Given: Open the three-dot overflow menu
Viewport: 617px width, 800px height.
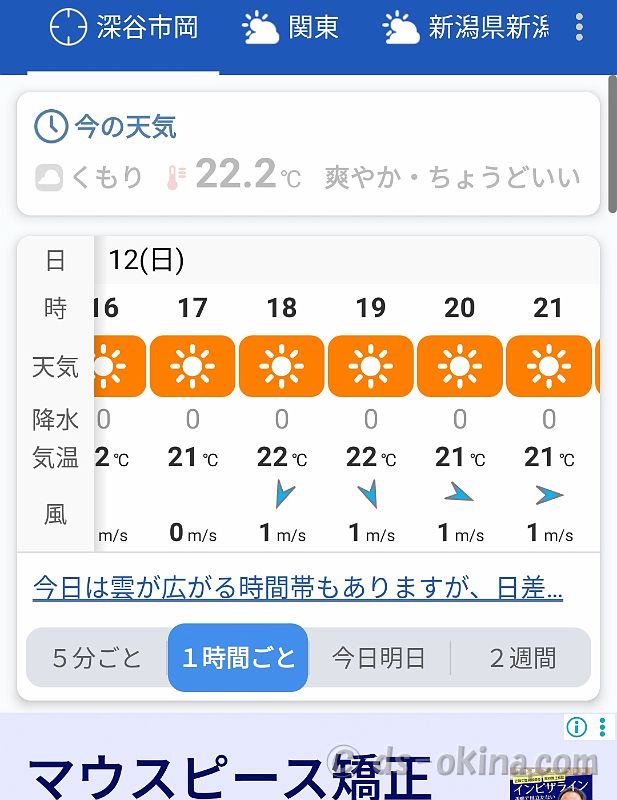Looking at the screenshot, I should 579,28.
